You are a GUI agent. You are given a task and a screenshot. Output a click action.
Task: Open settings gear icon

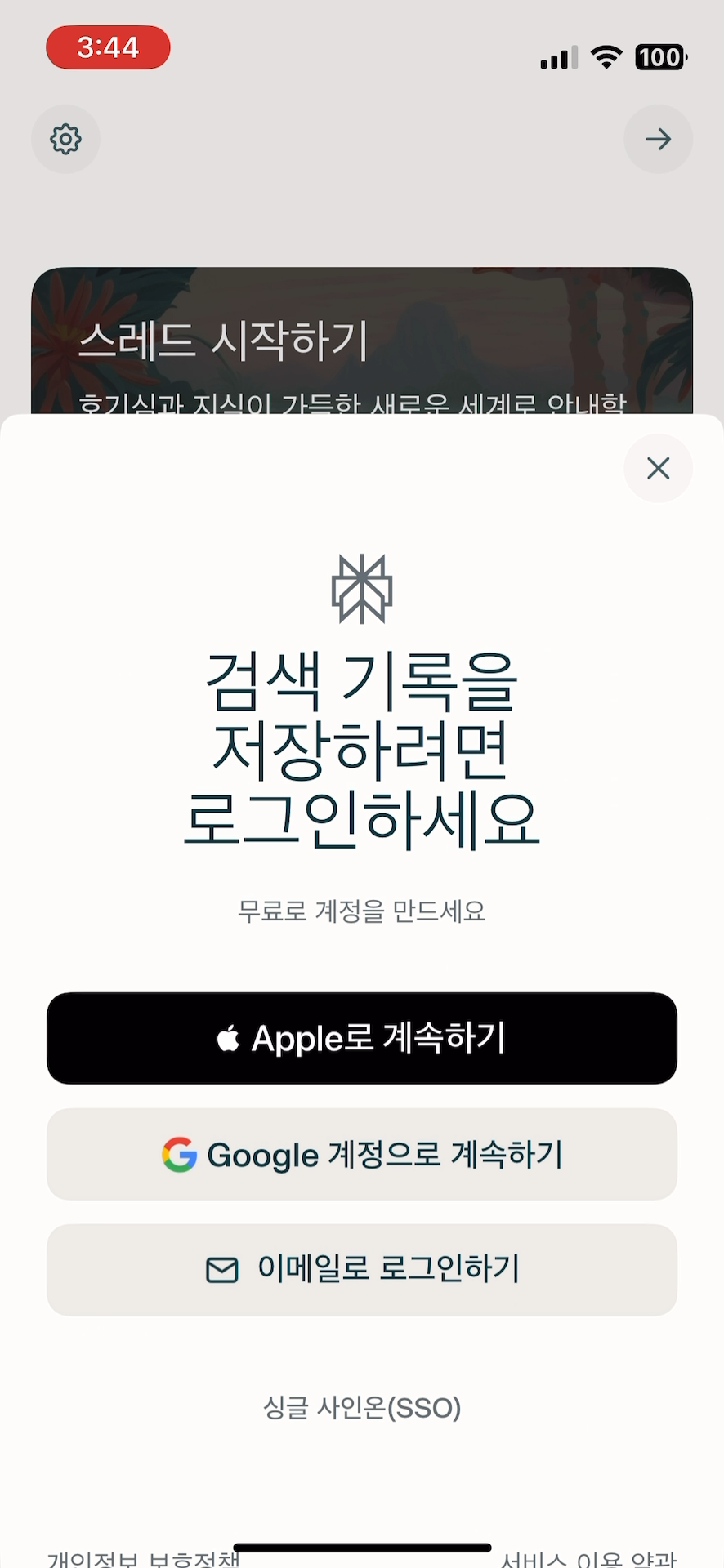pos(65,139)
